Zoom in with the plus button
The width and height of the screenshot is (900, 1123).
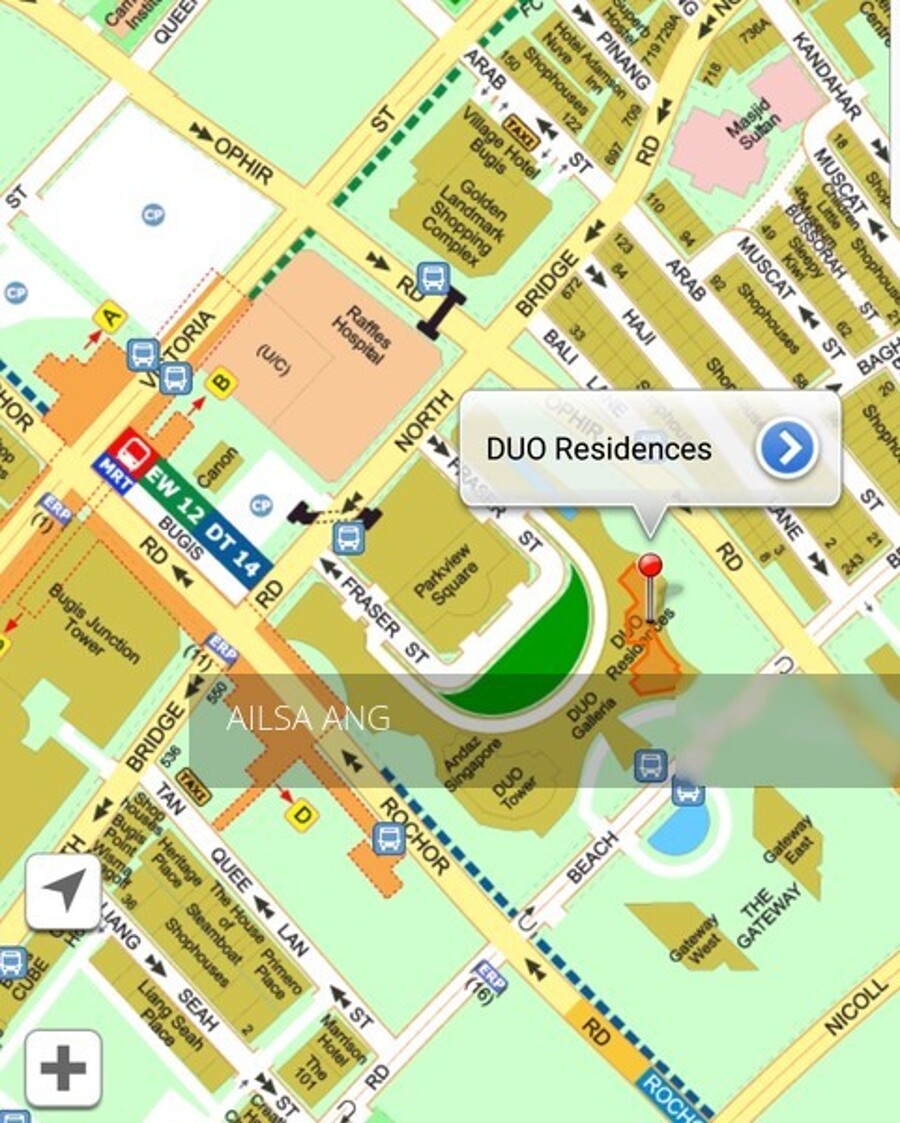(x=63, y=1068)
